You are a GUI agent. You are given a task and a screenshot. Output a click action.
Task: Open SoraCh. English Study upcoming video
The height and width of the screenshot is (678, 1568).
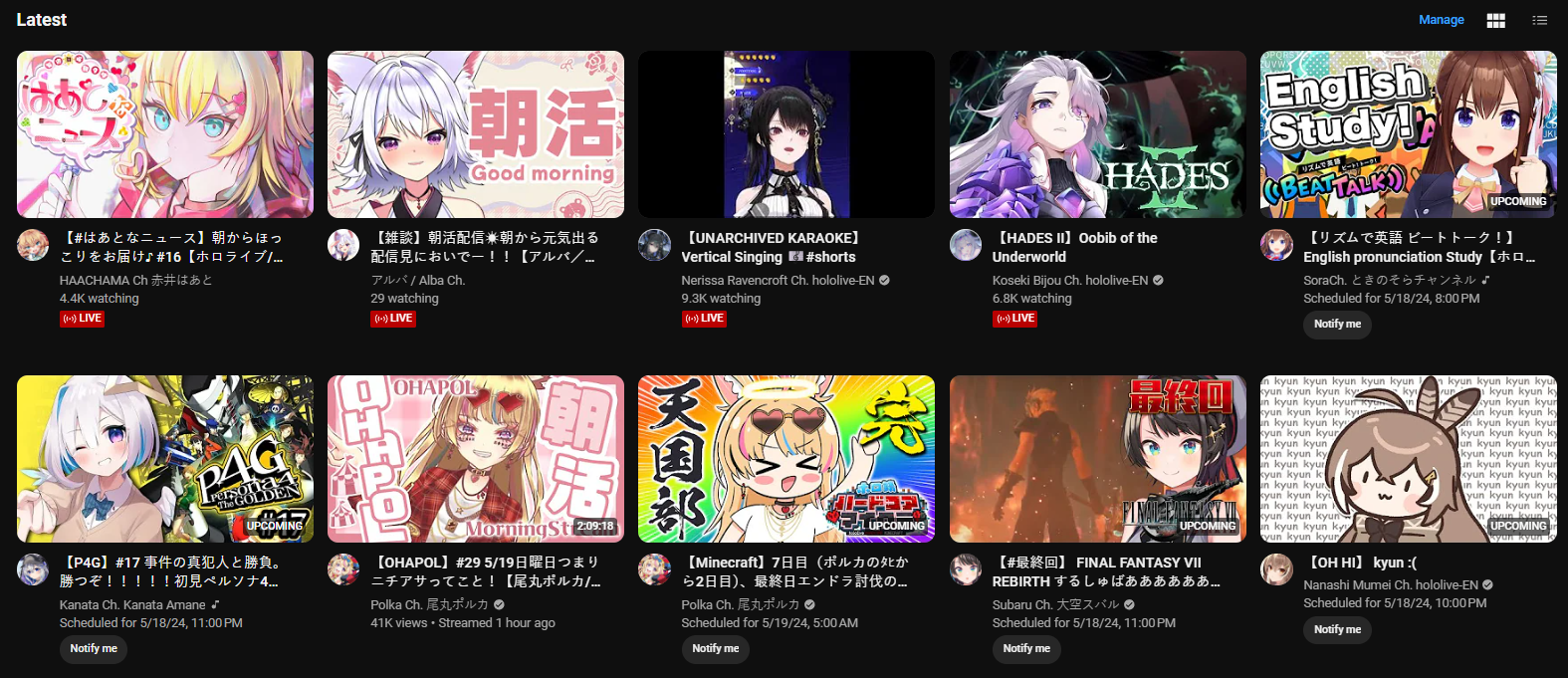1408,134
